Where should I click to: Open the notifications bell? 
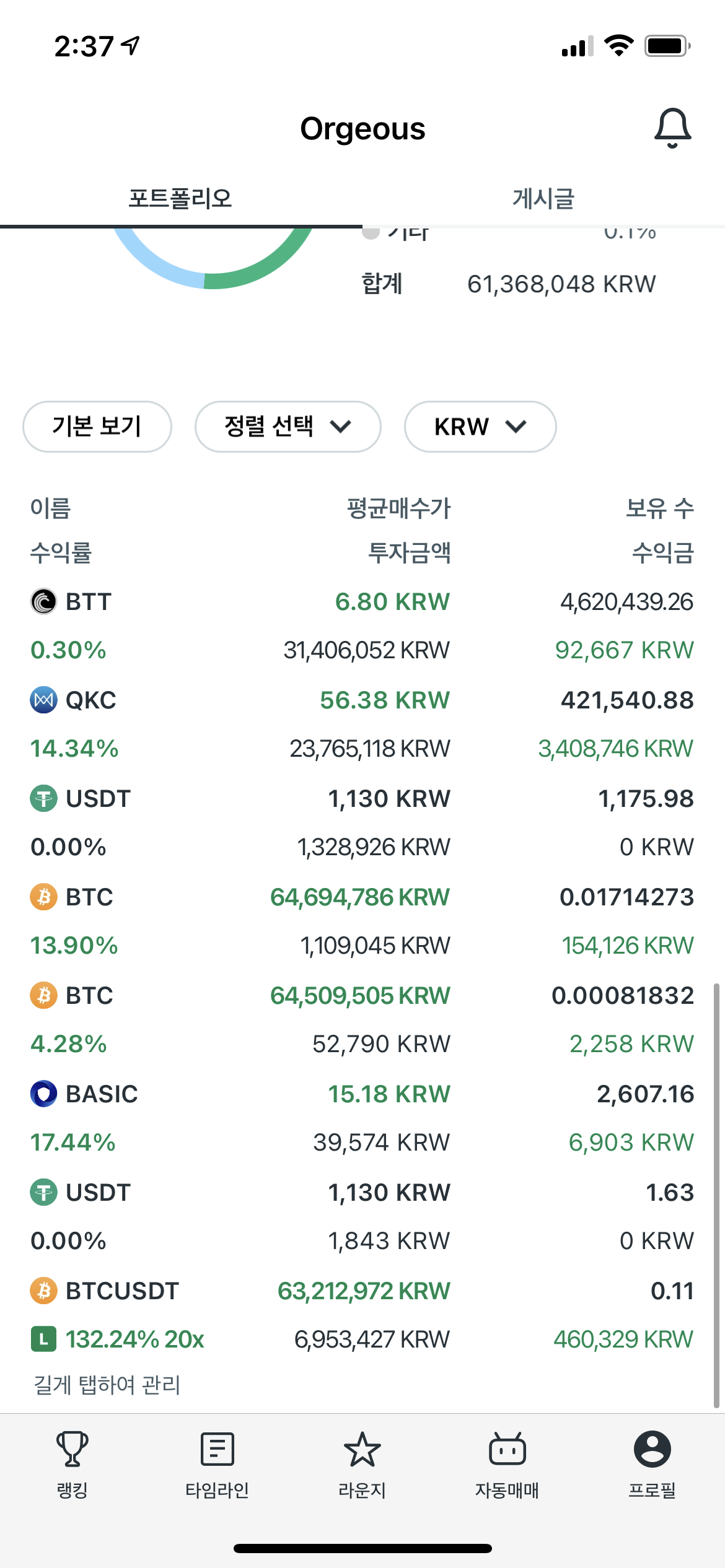pyautogui.click(x=672, y=128)
